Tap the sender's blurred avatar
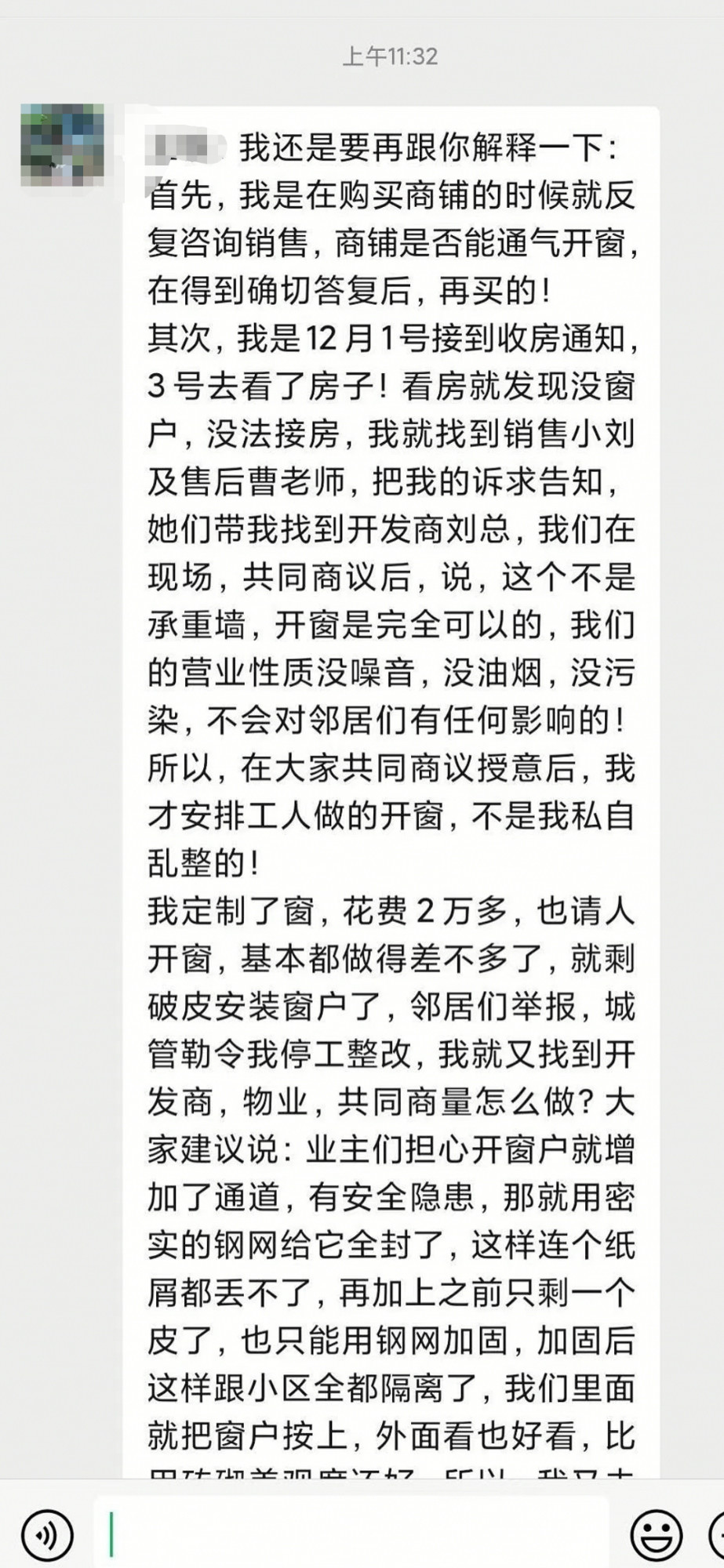 coord(62,145)
